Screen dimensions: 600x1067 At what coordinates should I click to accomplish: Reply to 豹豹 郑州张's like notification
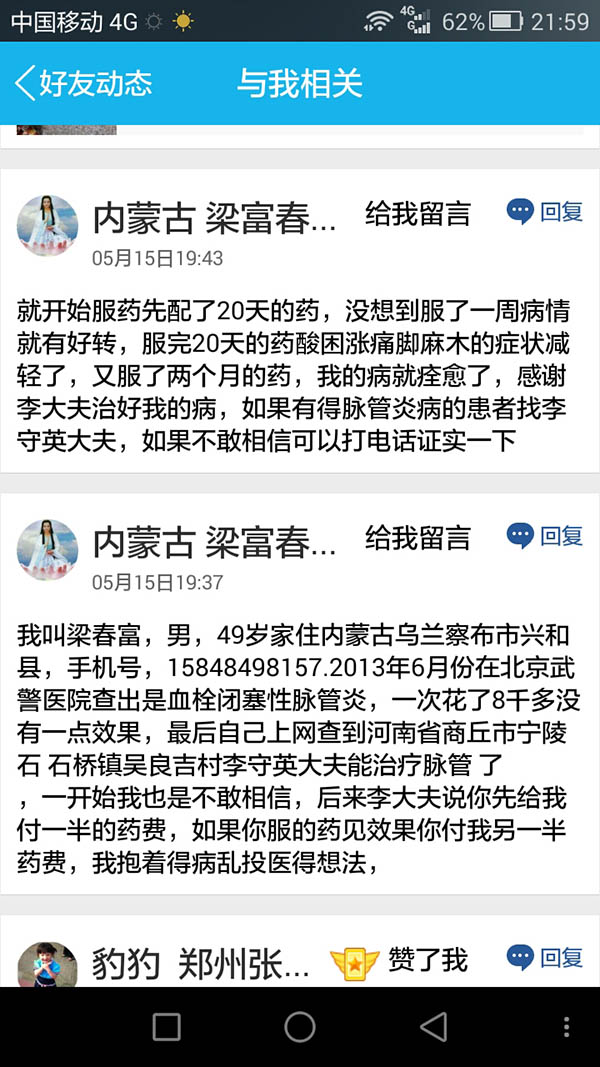tap(545, 958)
